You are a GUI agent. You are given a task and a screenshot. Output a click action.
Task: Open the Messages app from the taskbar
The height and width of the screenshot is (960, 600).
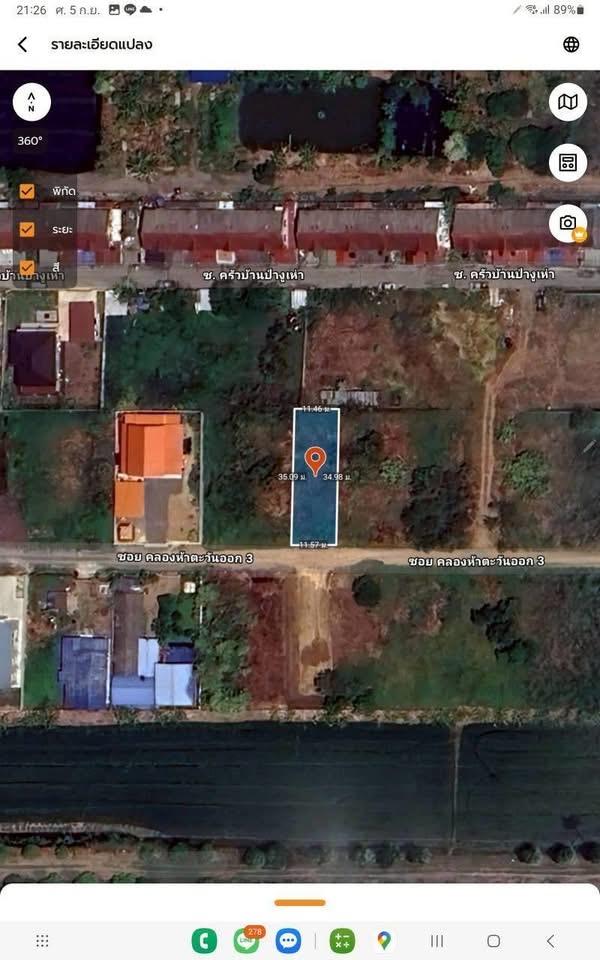click(x=288, y=941)
